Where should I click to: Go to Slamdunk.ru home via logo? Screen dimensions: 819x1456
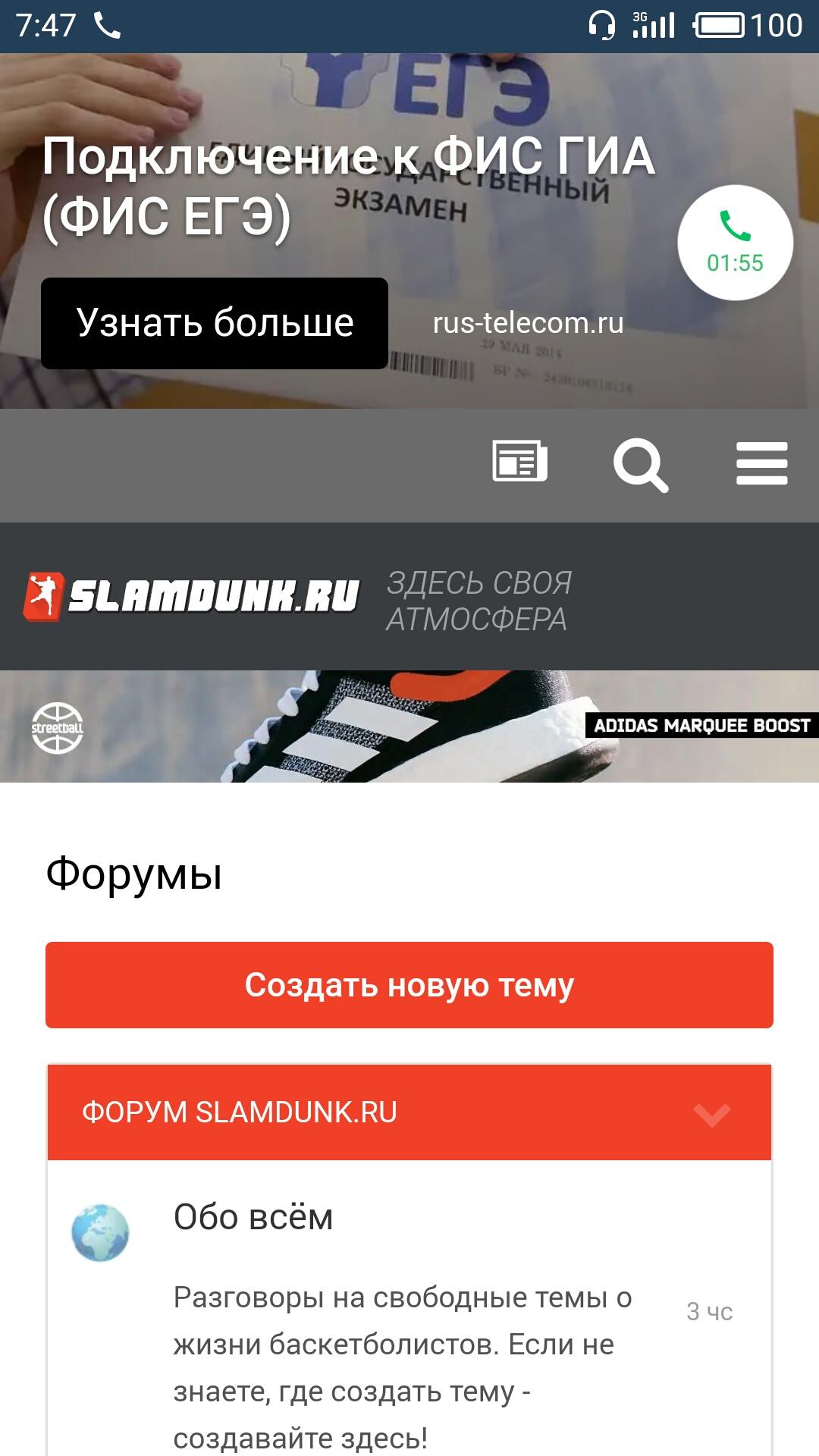pos(191,596)
